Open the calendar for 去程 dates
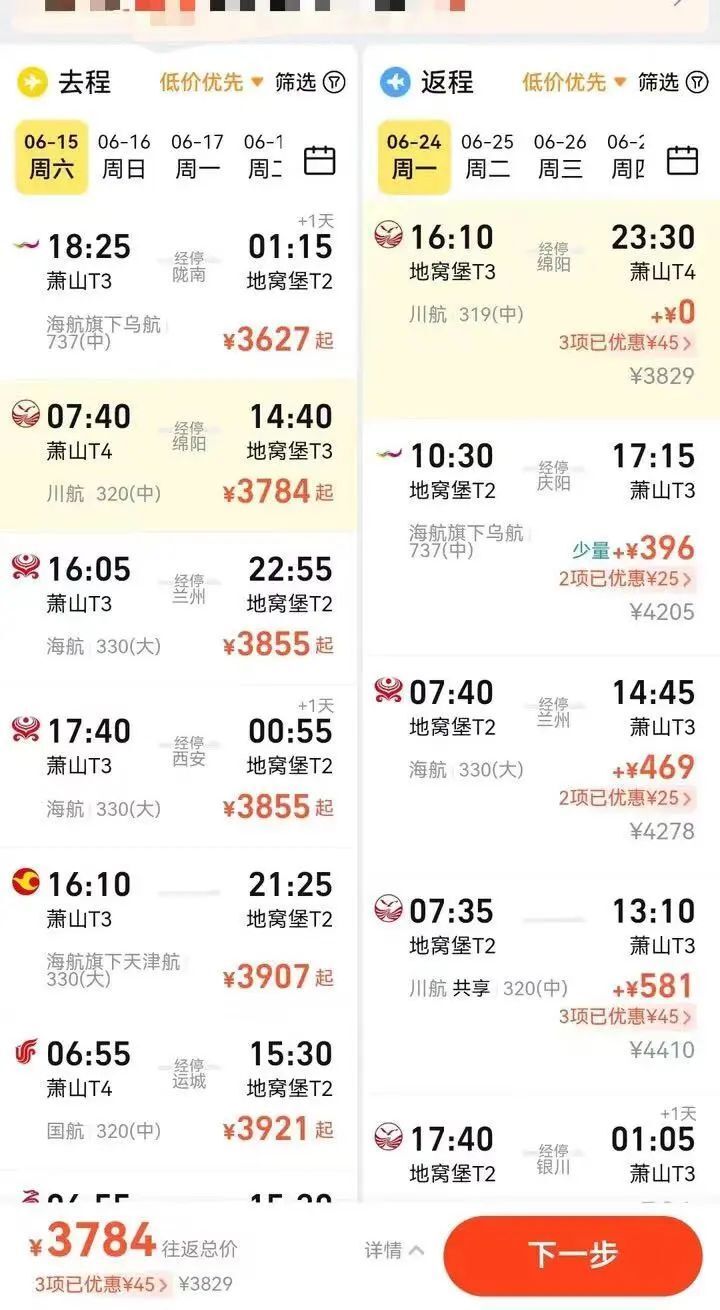 320,159
